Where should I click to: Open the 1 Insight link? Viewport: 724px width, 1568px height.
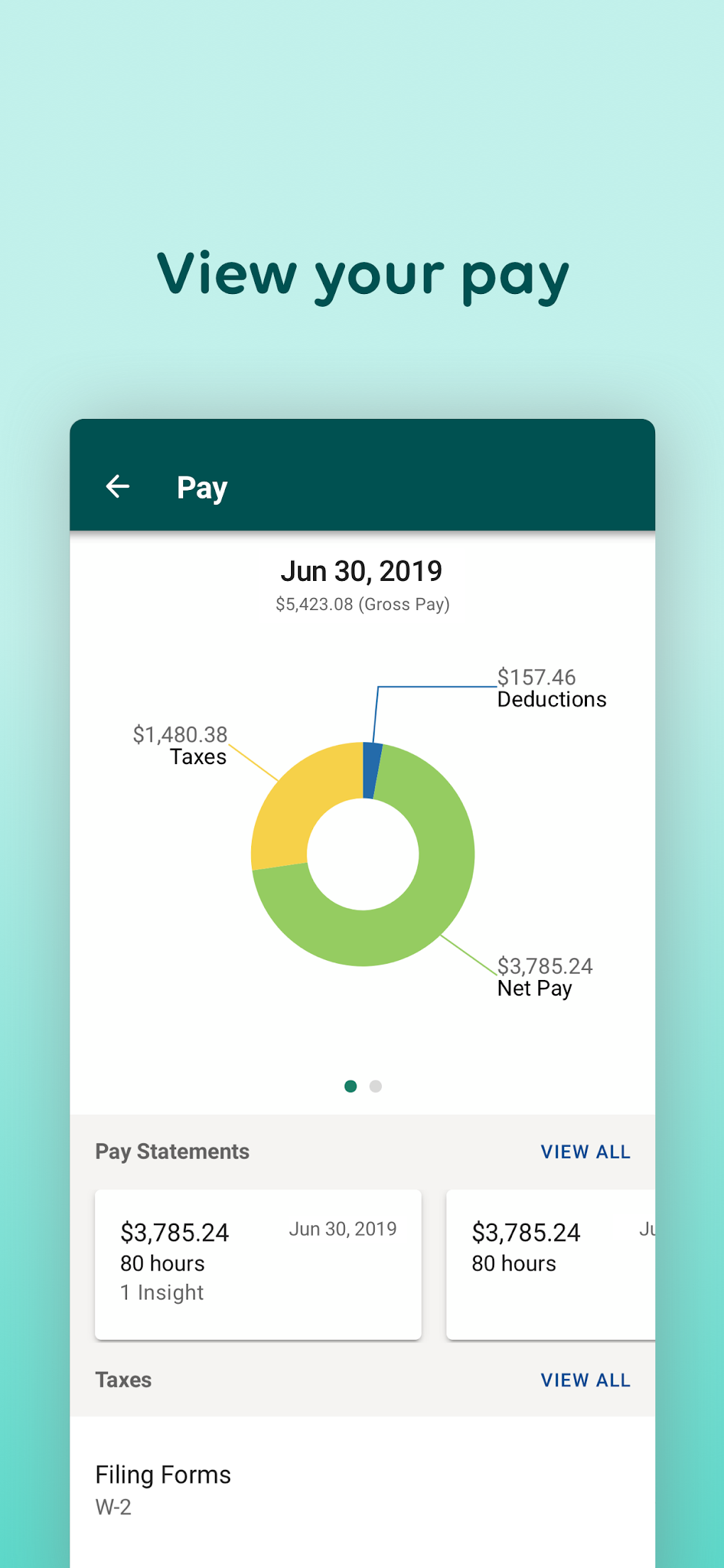click(x=162, y=1292)
